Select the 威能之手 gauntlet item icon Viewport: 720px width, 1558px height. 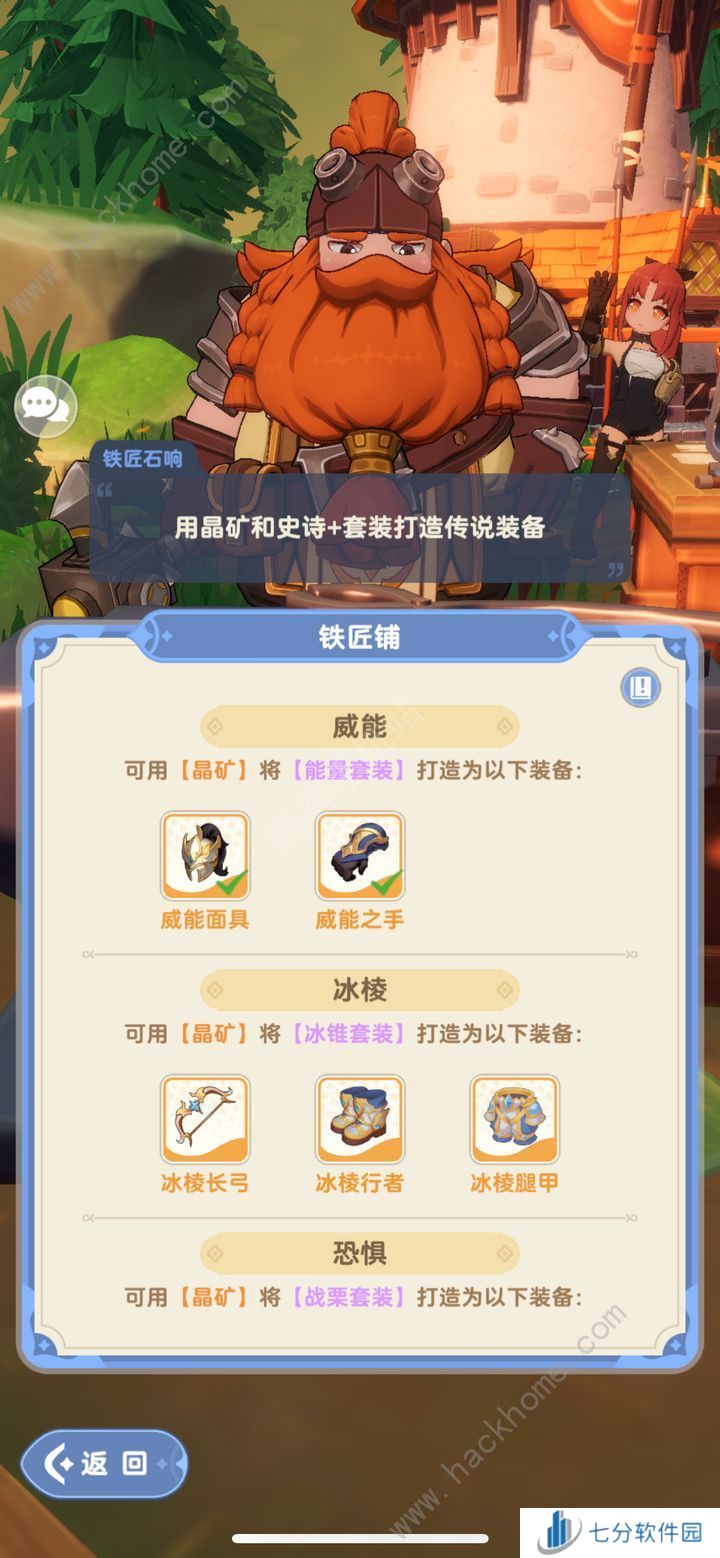point(359,856)
